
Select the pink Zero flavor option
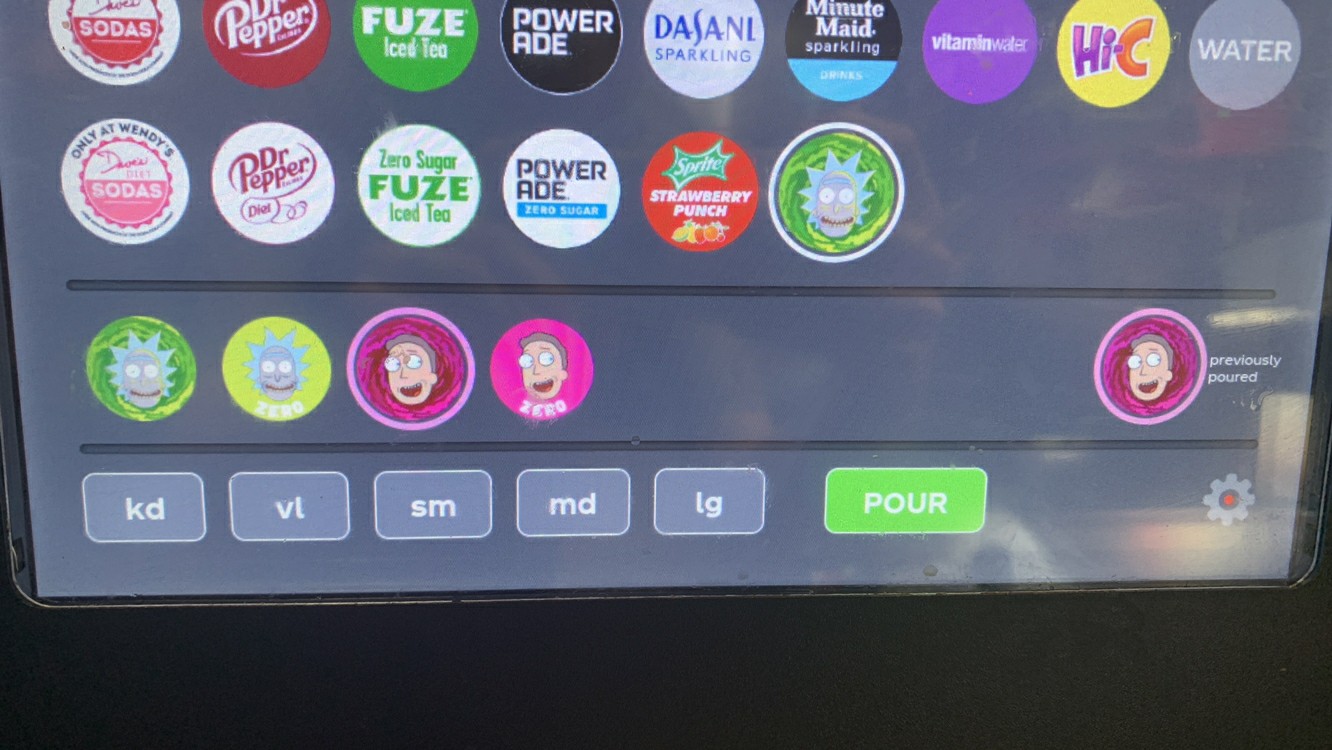(542, 369)
